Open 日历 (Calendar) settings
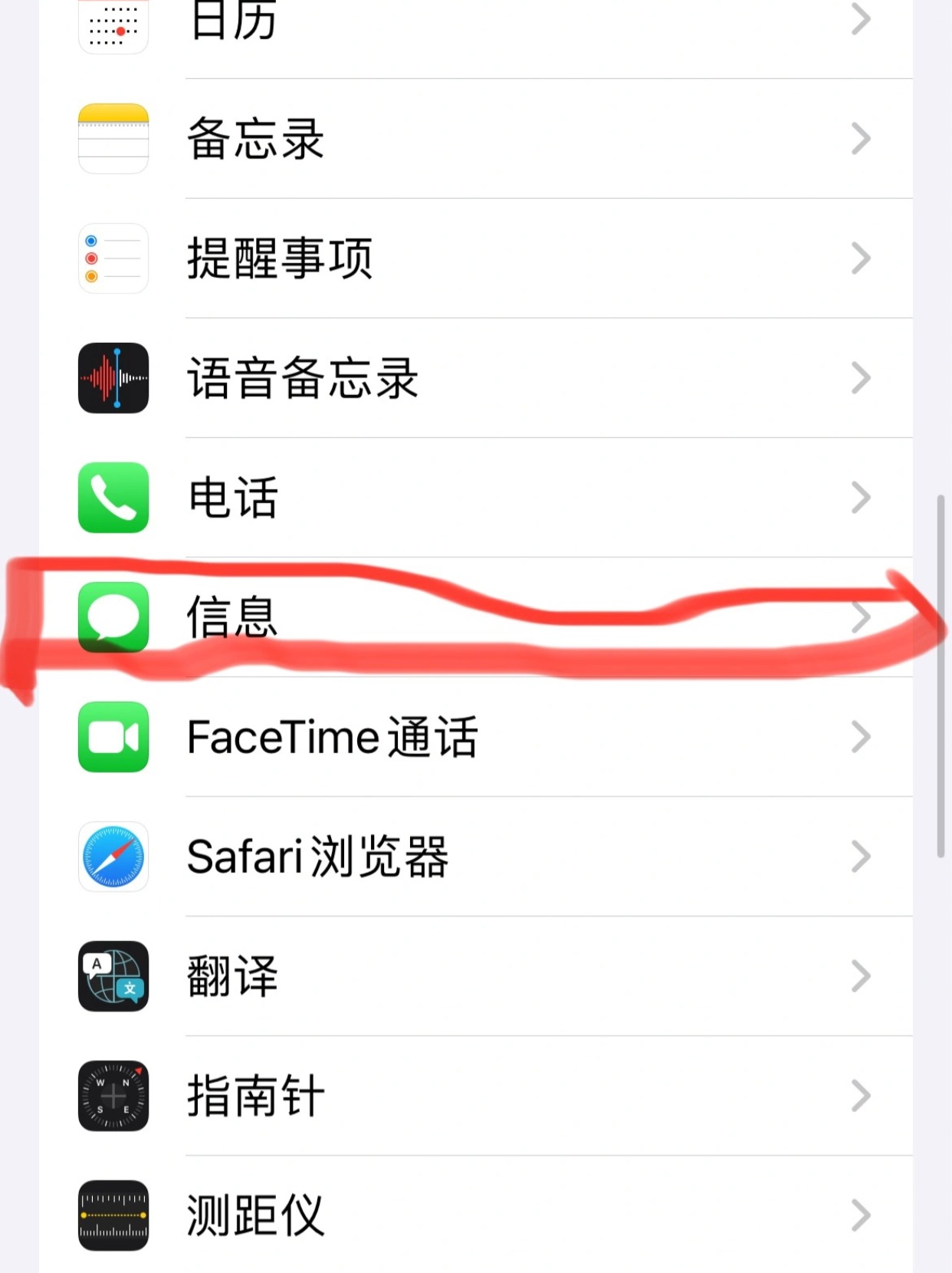 pos(475,21)
